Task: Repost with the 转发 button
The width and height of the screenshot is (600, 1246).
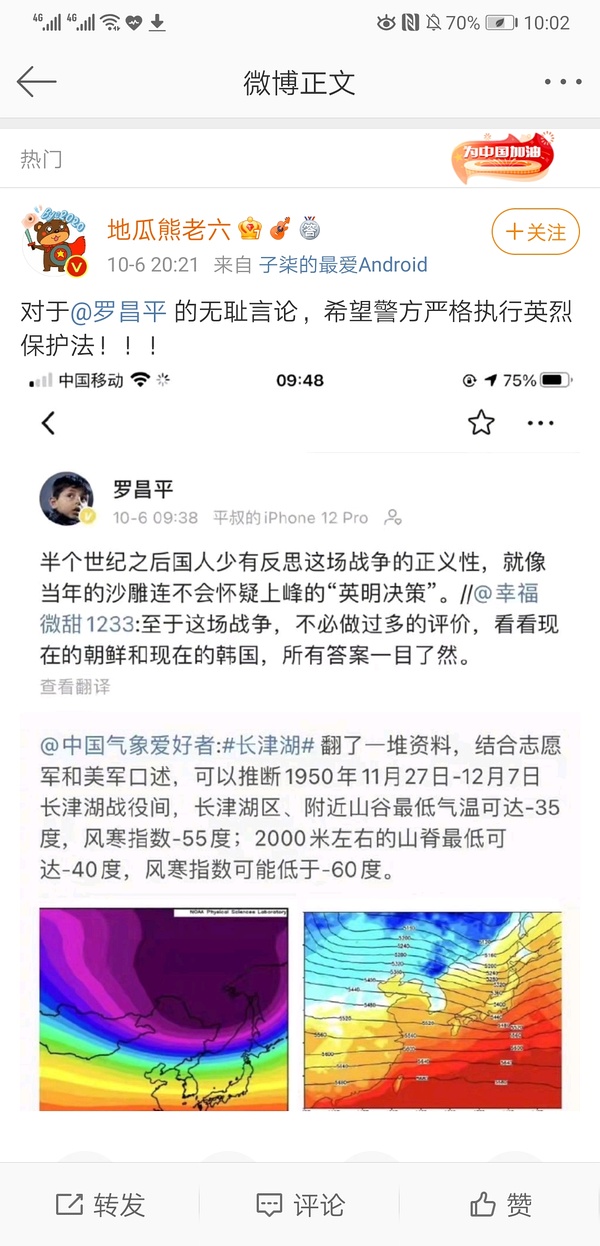Action: [100, 1205]
